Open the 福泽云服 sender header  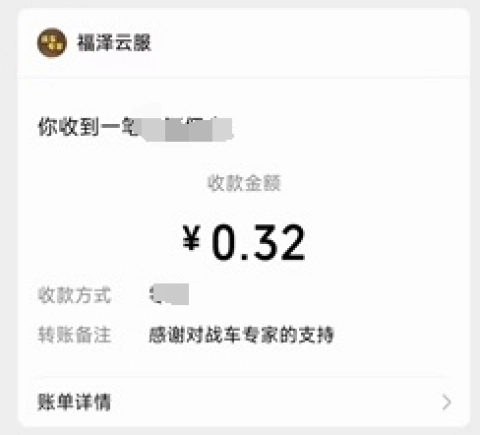pos(244,43)
